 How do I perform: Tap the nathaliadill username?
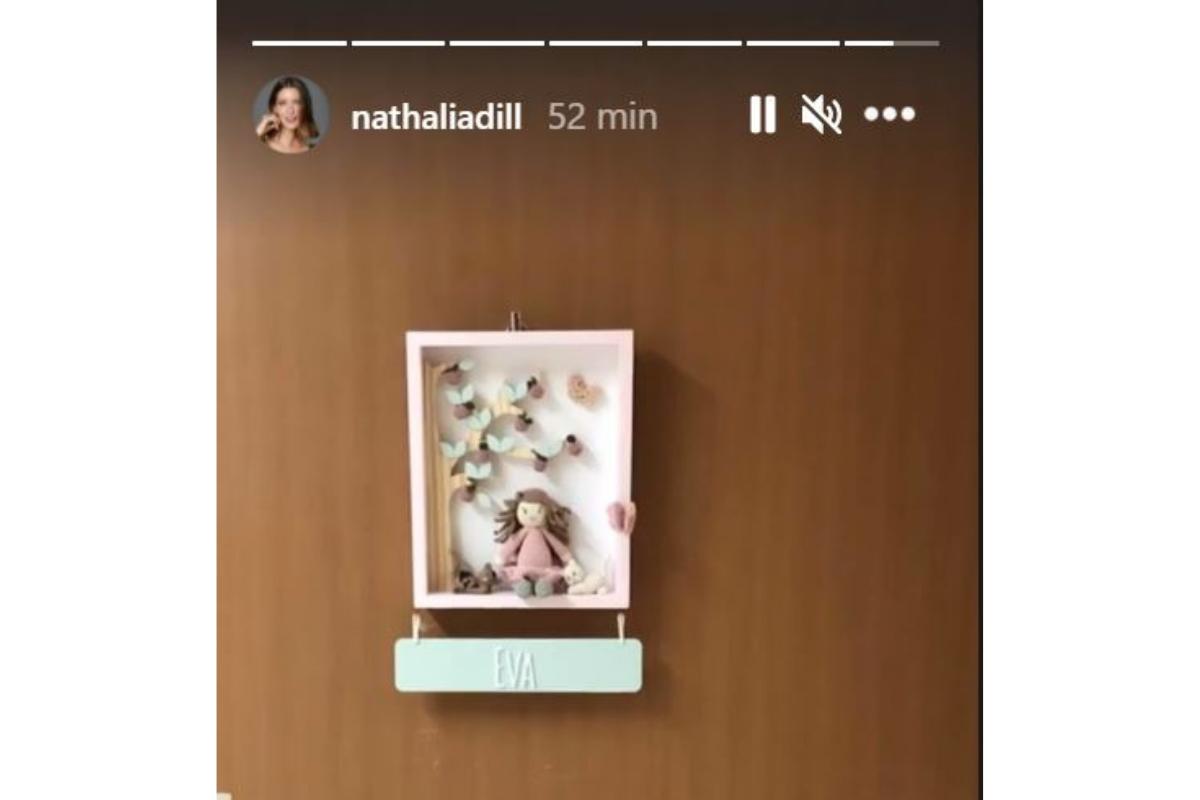point(437,117)
